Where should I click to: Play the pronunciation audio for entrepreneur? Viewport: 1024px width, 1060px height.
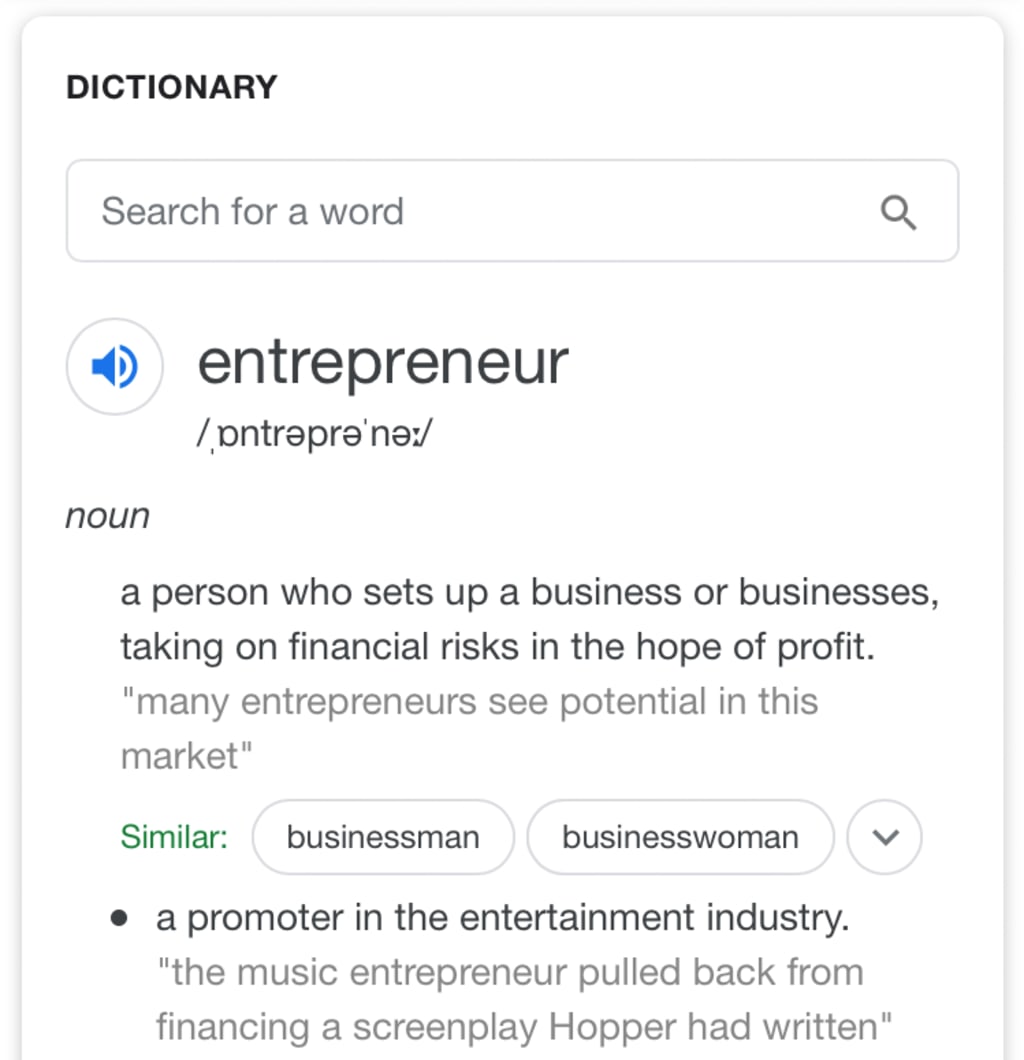[x=114, y=366]
